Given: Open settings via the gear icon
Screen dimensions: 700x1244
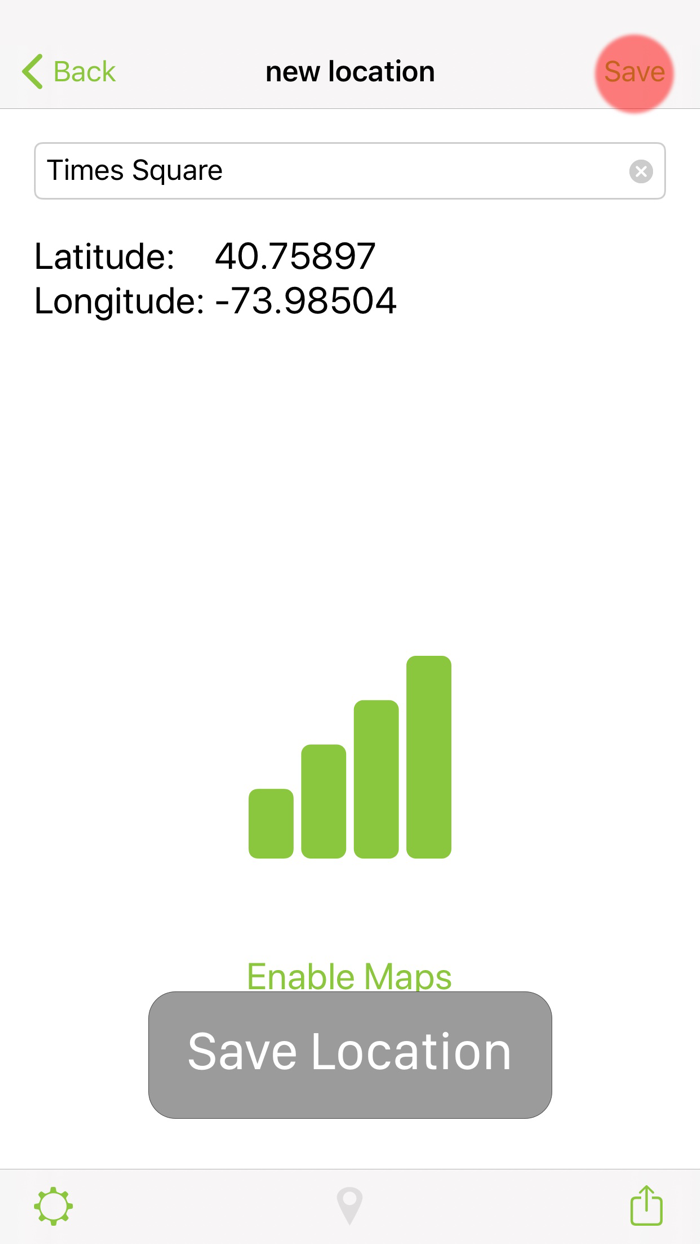Looking at the screenshot, I should click(x=53, y=1206).
